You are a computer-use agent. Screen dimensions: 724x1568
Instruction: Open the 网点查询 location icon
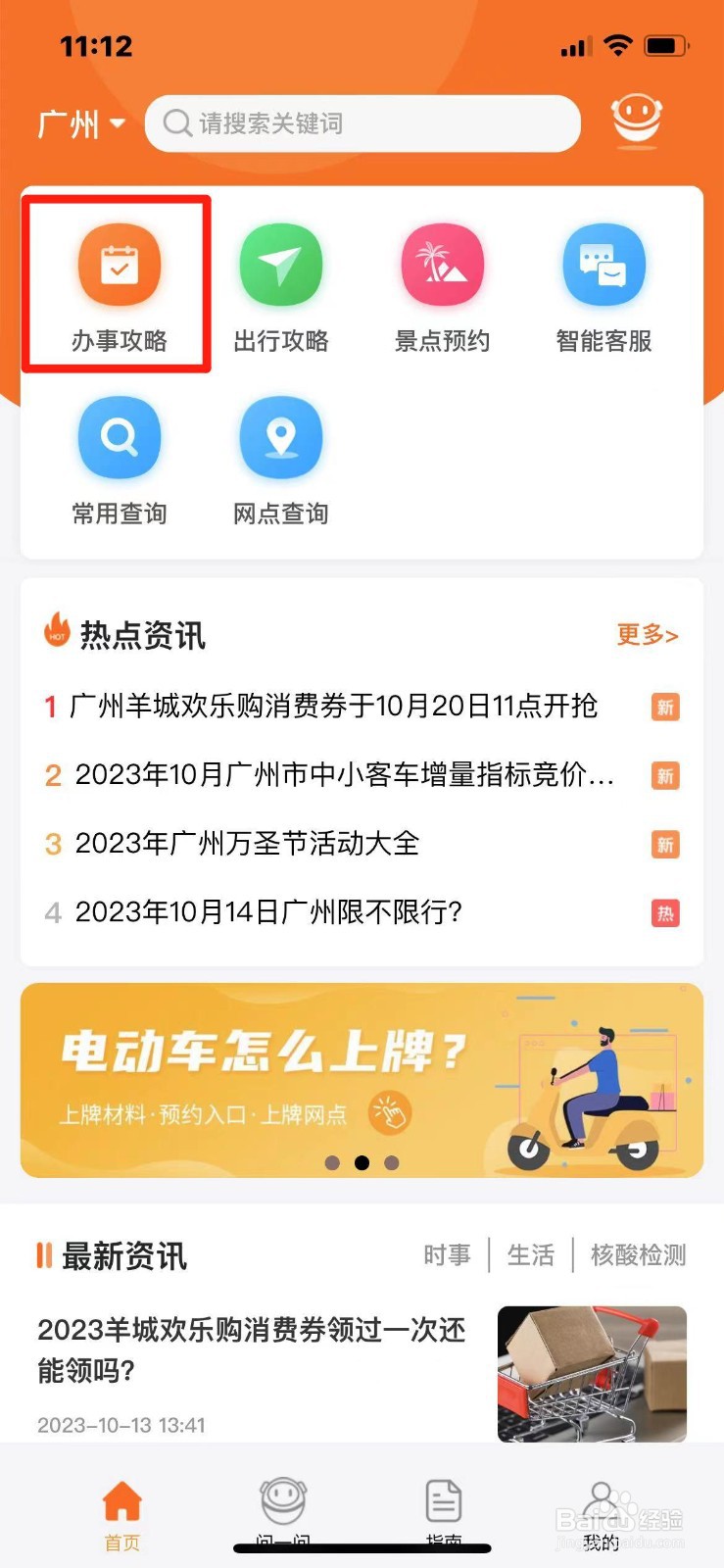pyautogui.click(x=280, y=437)
